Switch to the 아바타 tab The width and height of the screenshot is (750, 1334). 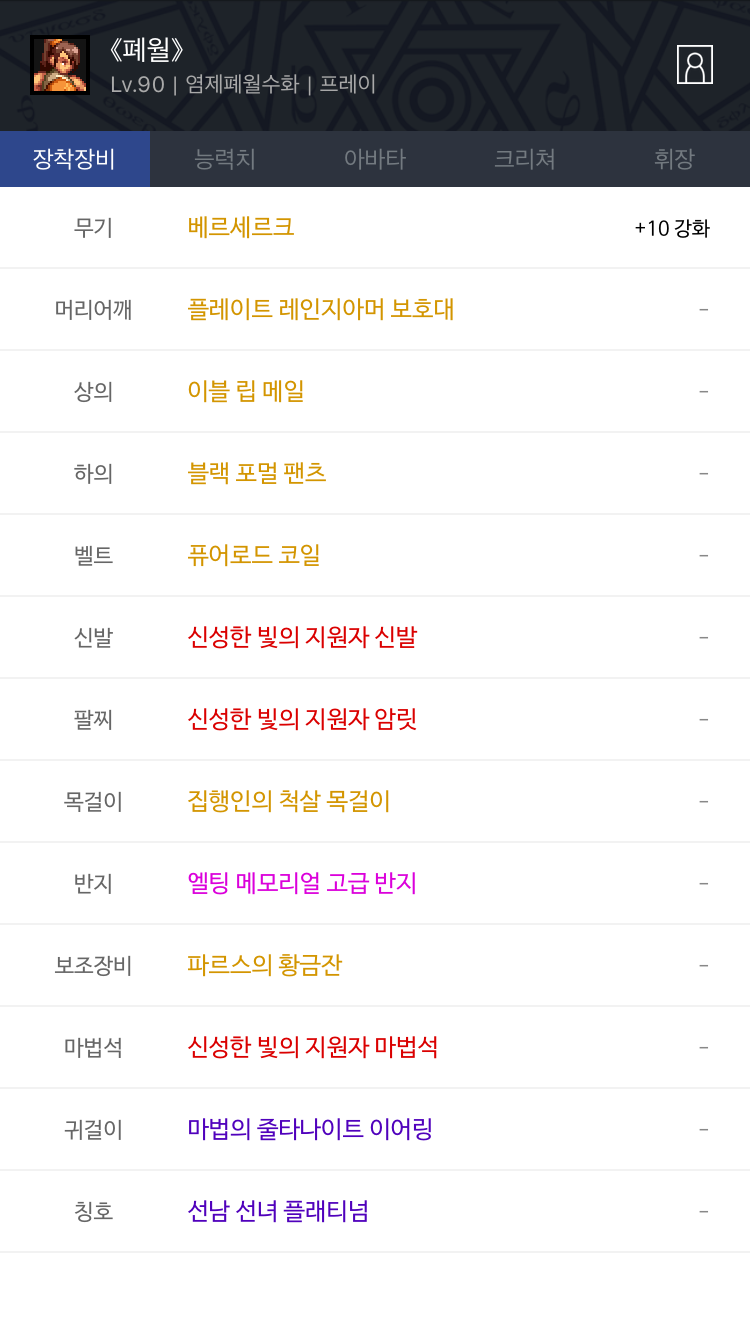[375, 159]
